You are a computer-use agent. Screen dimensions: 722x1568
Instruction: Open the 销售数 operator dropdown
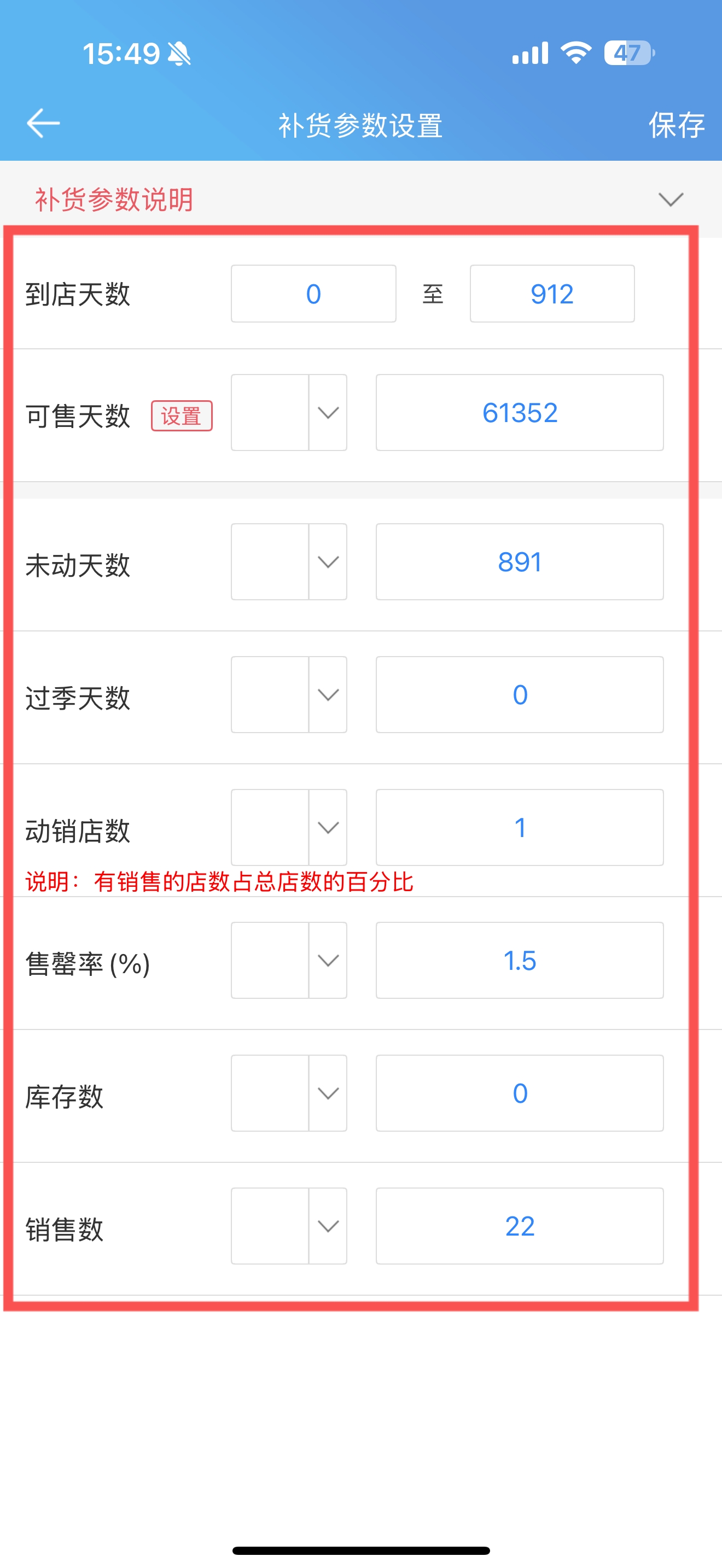pyautogui.click(x=289, y=1226)
